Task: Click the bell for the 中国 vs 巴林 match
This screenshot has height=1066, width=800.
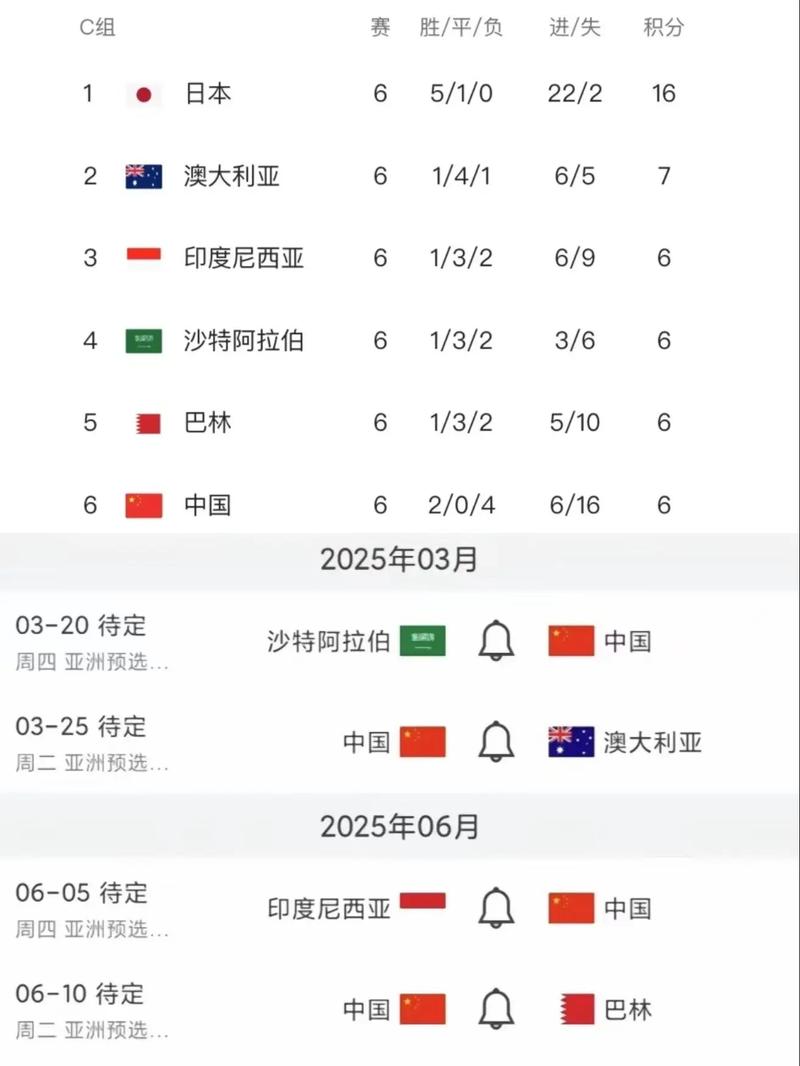Action: click(x=494, y=1009)
